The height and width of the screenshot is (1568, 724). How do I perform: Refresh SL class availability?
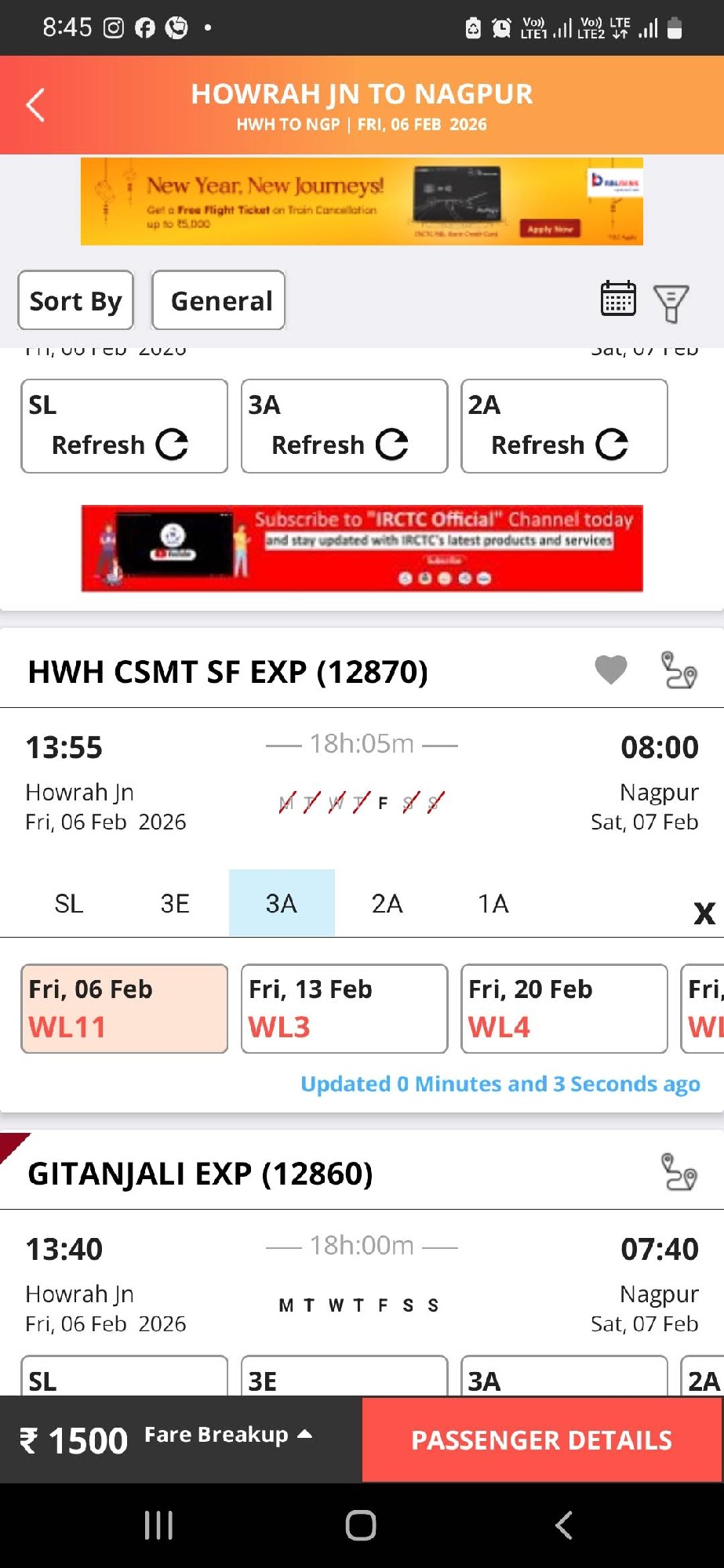[124, 426]
